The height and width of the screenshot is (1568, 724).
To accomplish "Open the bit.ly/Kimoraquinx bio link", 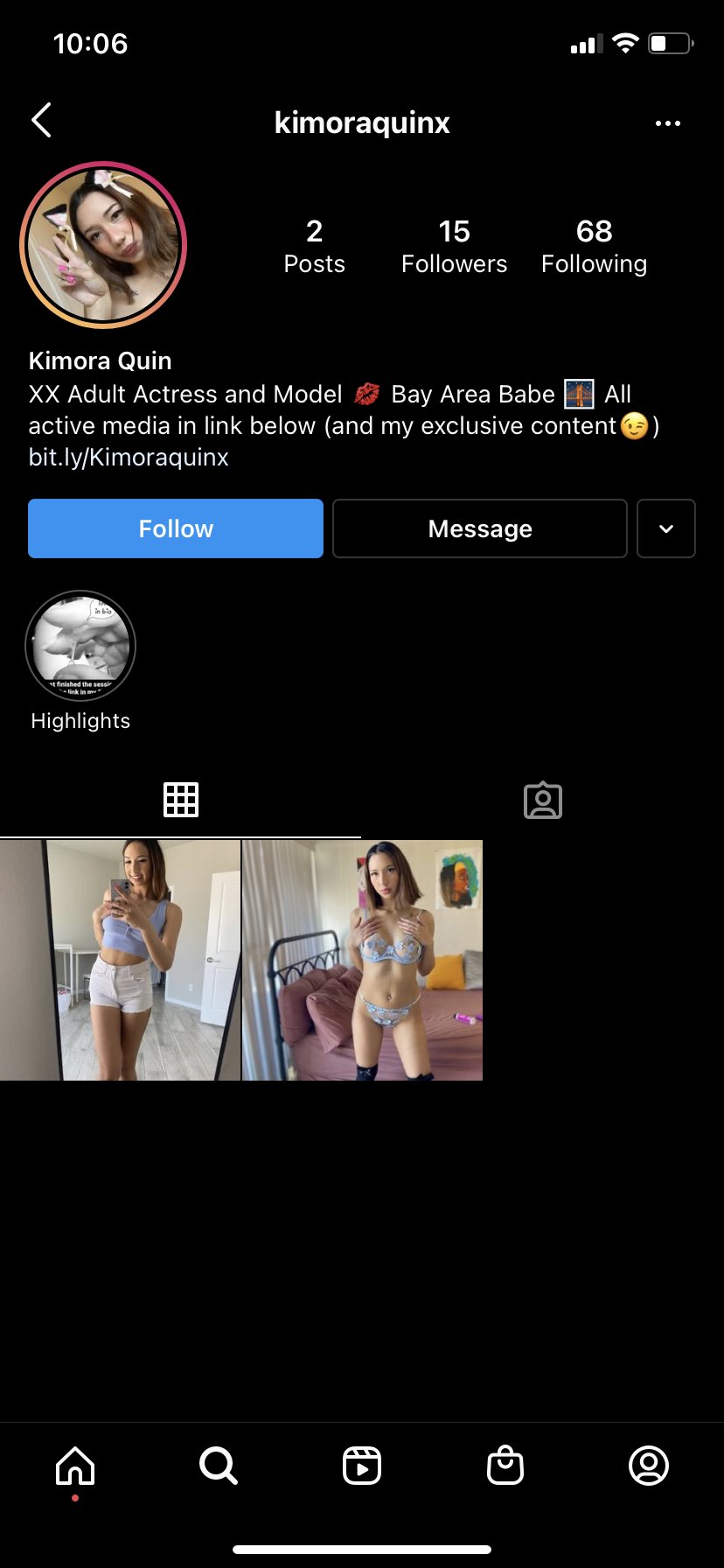I will pyautogui.click(x=129, y=458).
